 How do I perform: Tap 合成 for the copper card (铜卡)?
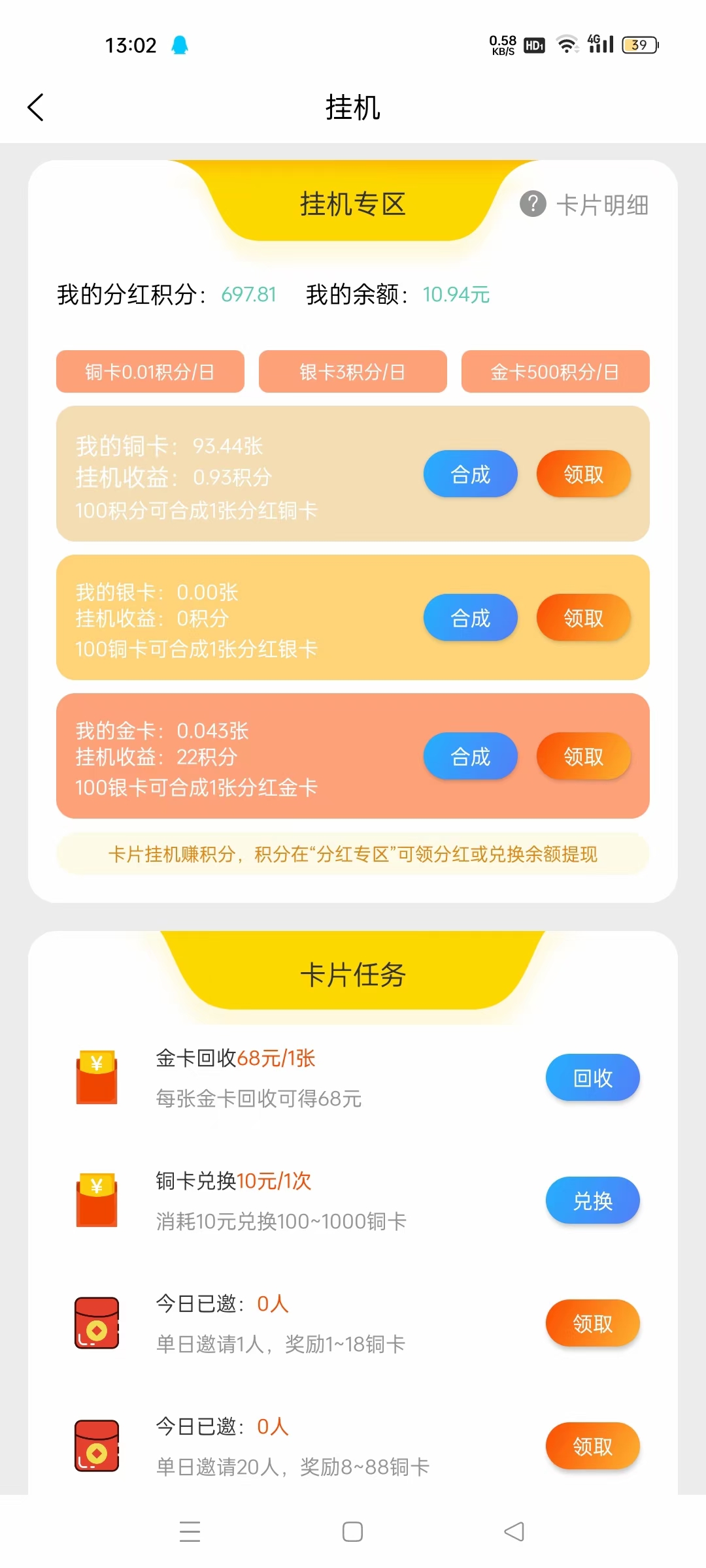(x=471, y=474)
